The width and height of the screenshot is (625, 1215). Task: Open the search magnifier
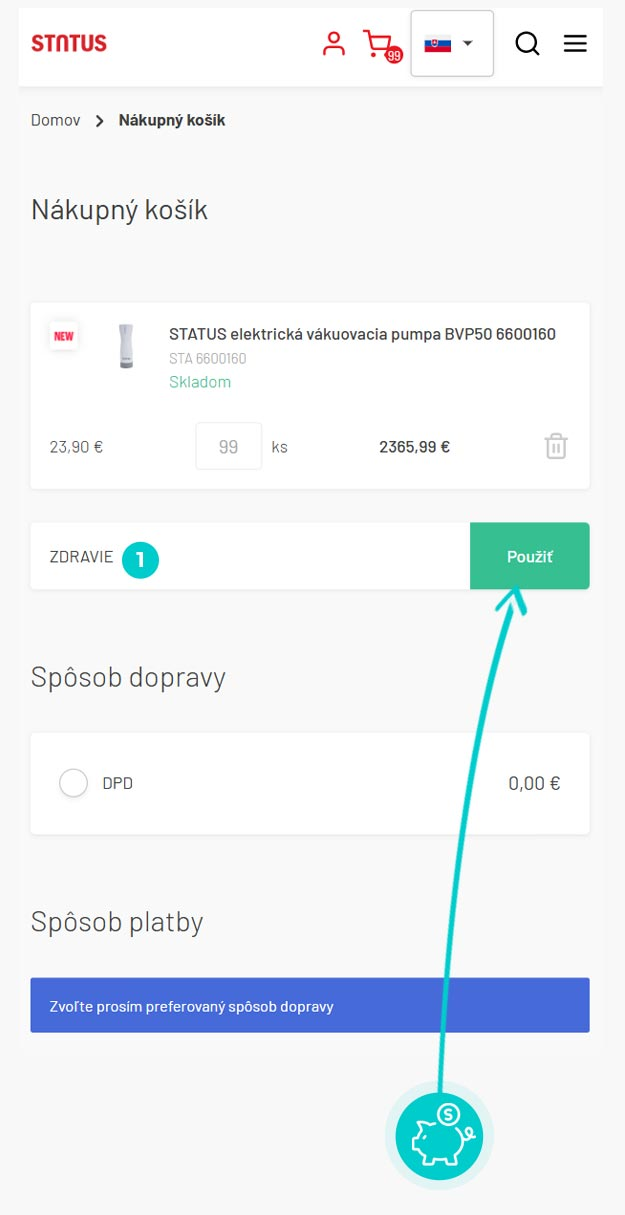527,43
